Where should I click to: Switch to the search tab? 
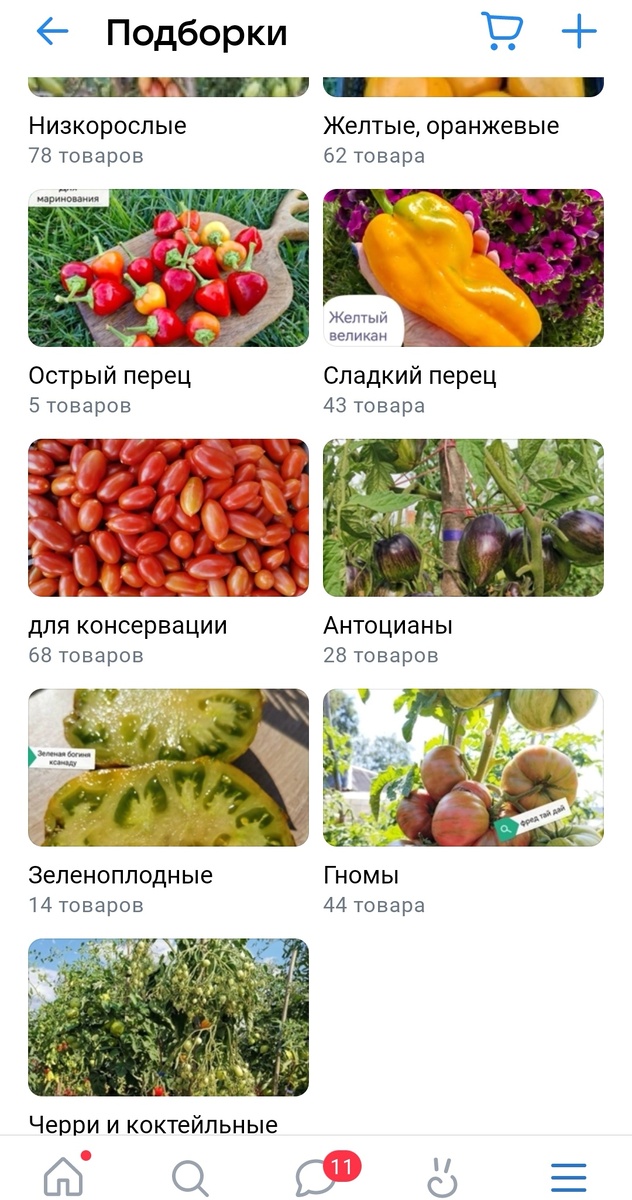(190, 1177)
